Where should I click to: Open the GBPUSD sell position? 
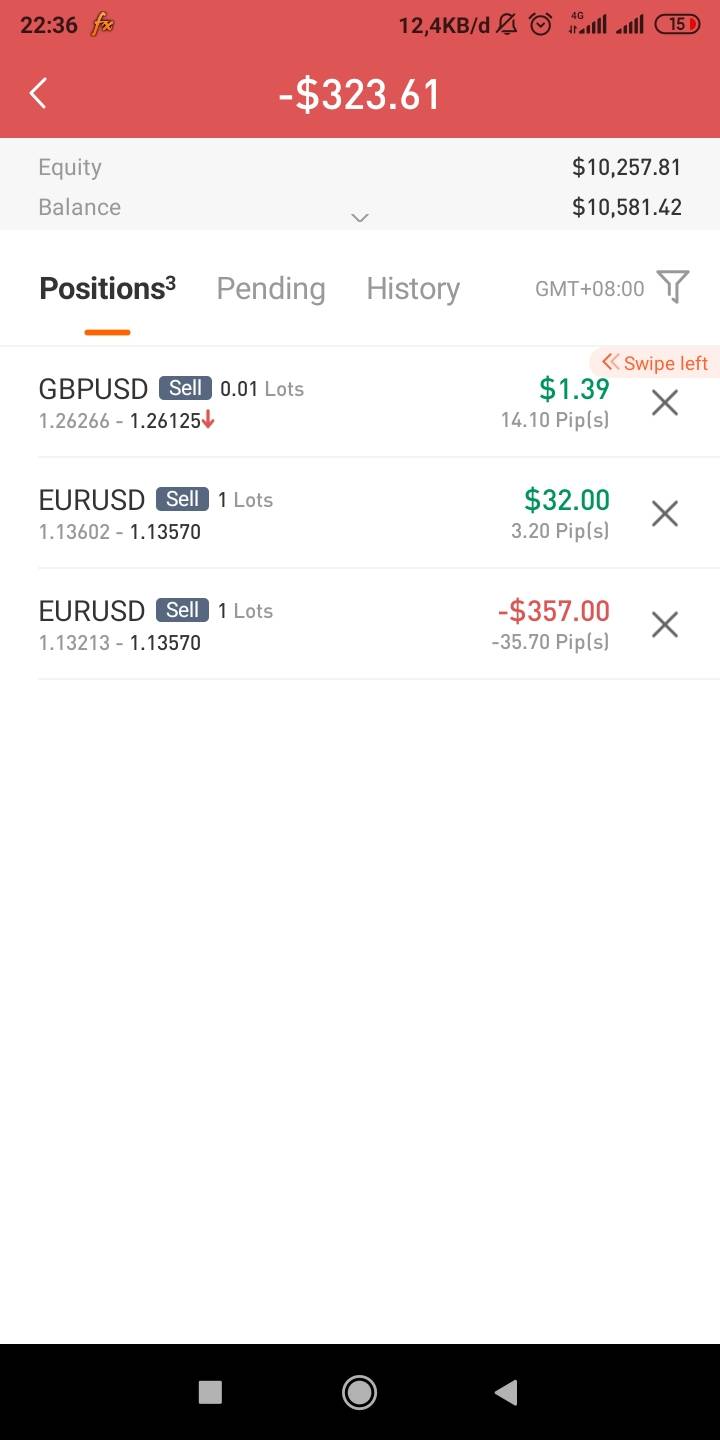pyautogui.click(x=300, y=403)
